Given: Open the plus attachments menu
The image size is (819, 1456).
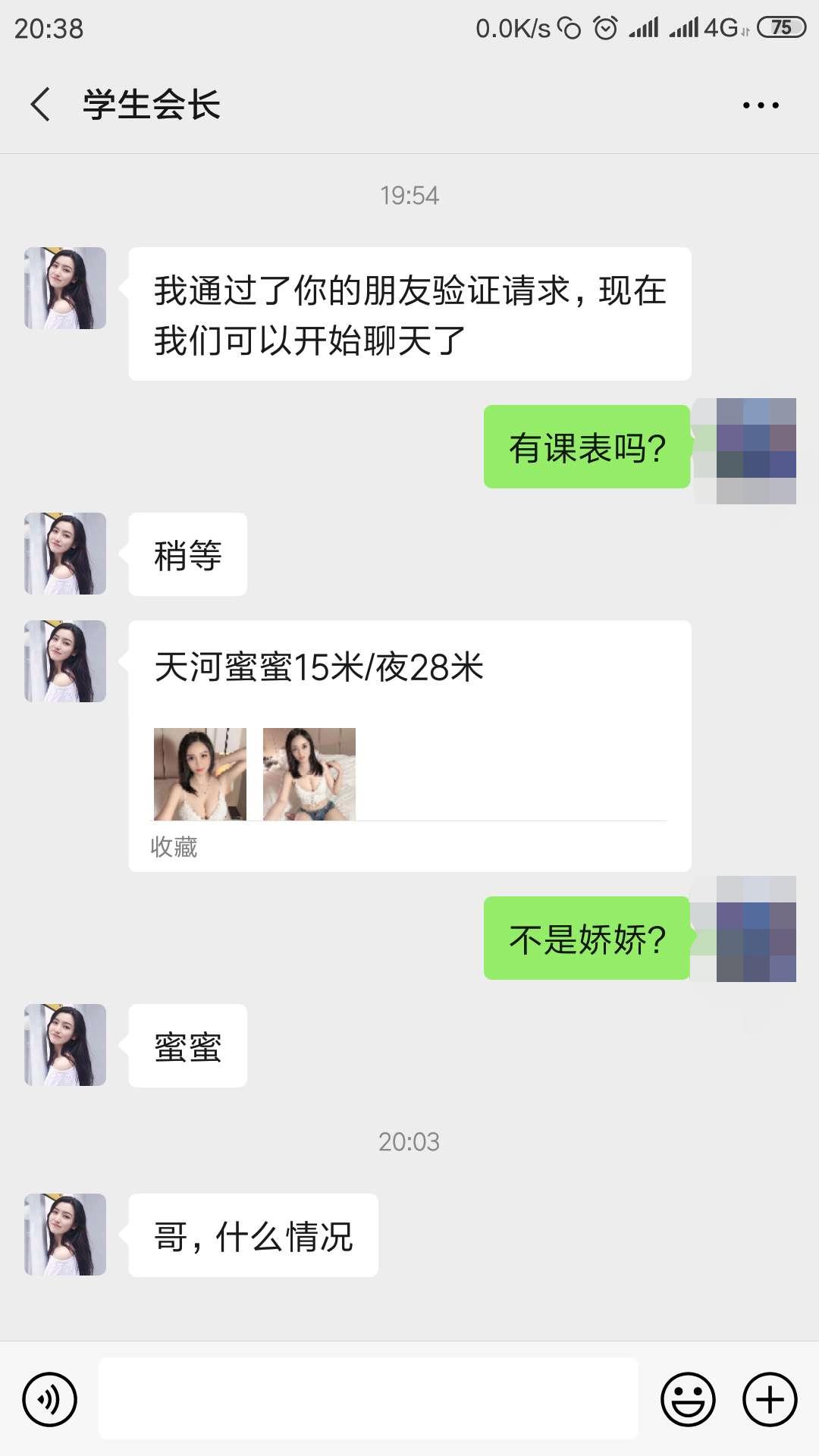Looking at the screenshot, I should click(x=770, y=1399).
